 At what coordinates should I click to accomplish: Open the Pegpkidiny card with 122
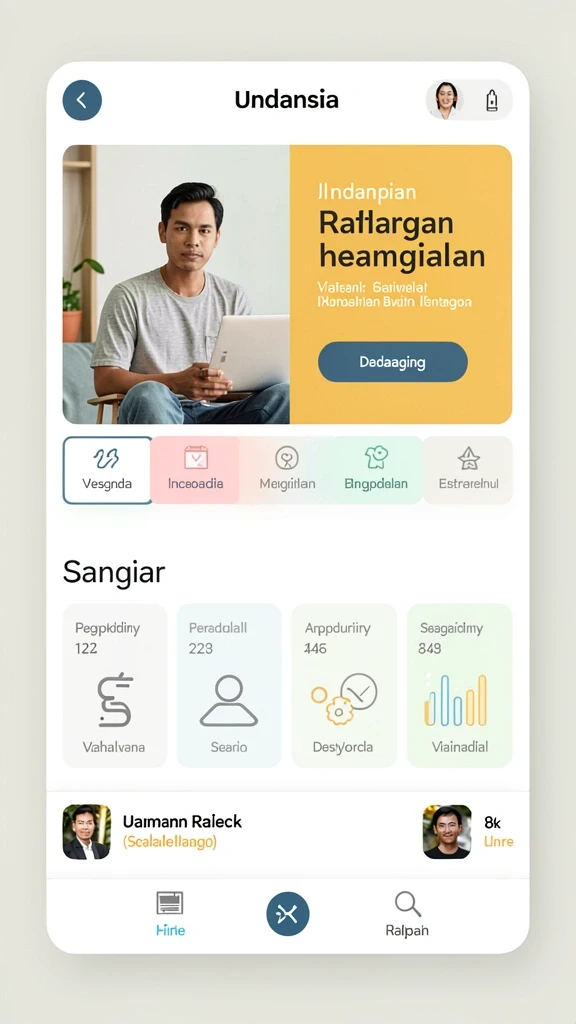point(115,685)
